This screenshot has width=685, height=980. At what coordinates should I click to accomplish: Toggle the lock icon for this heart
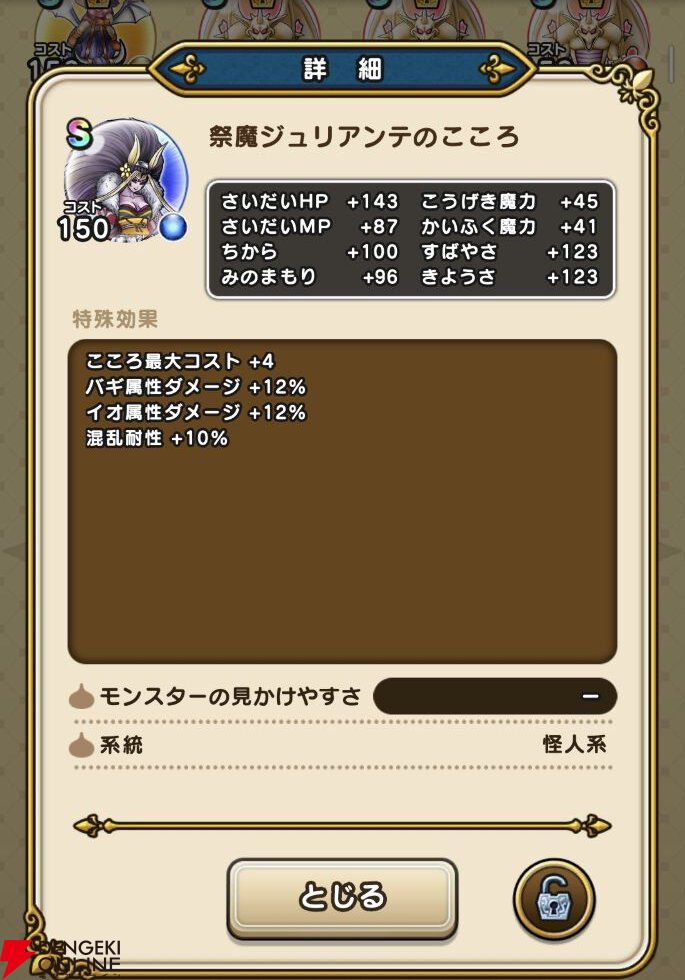click(x=554, y=899)
